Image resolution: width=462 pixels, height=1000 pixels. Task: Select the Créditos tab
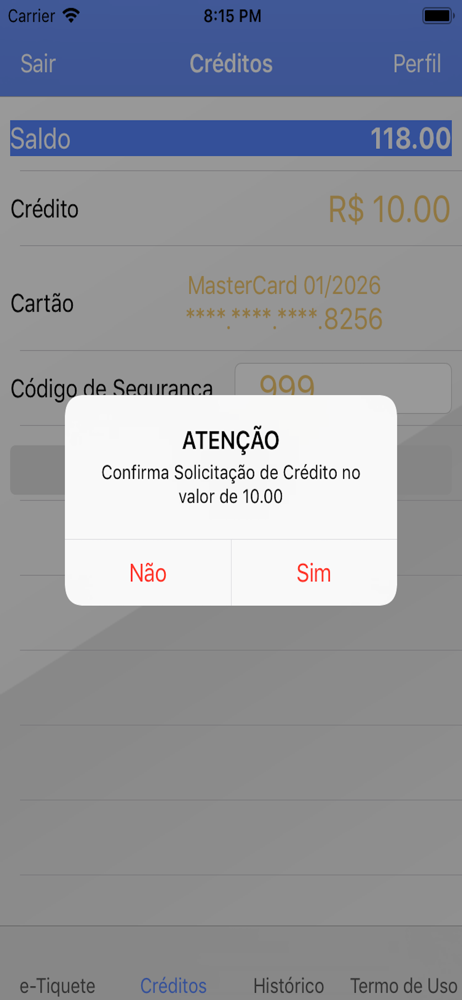[x=174, y=985]
